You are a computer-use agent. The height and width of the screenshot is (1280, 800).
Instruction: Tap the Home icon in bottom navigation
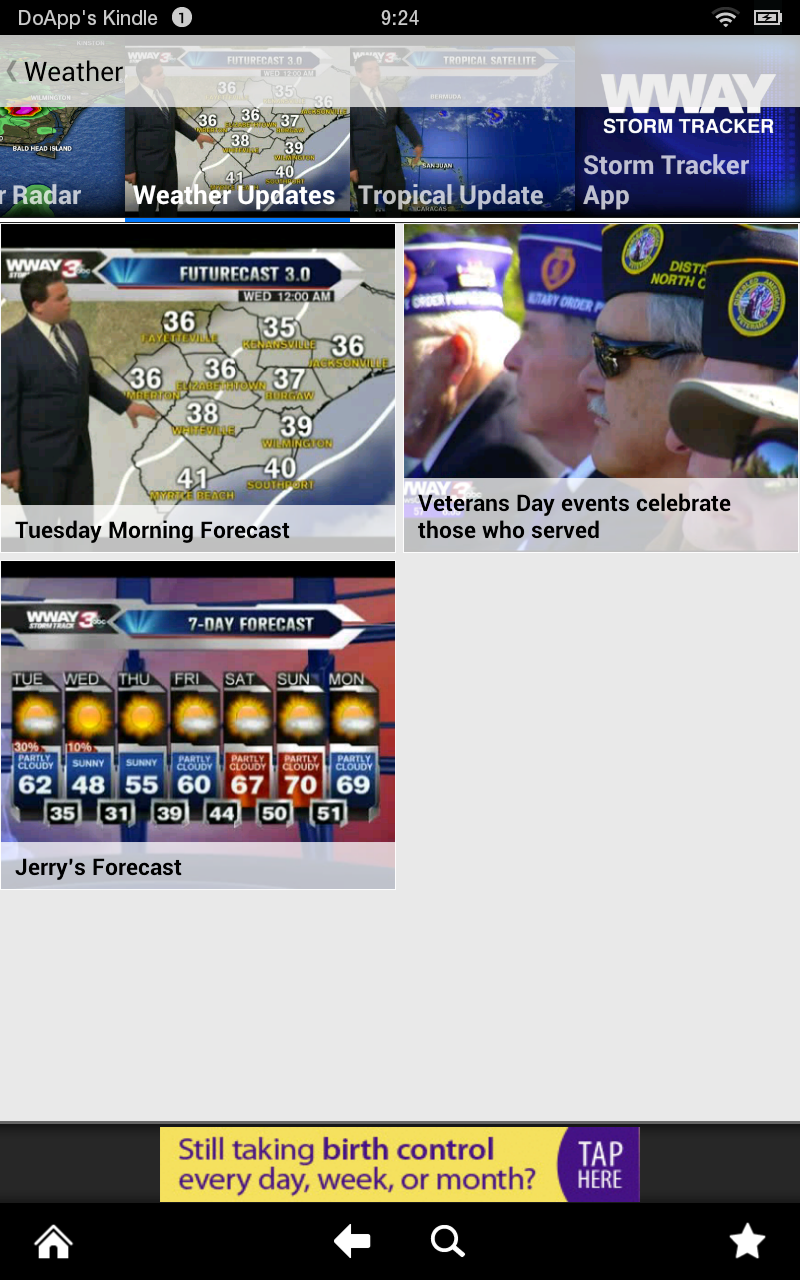click(52, 1240)
